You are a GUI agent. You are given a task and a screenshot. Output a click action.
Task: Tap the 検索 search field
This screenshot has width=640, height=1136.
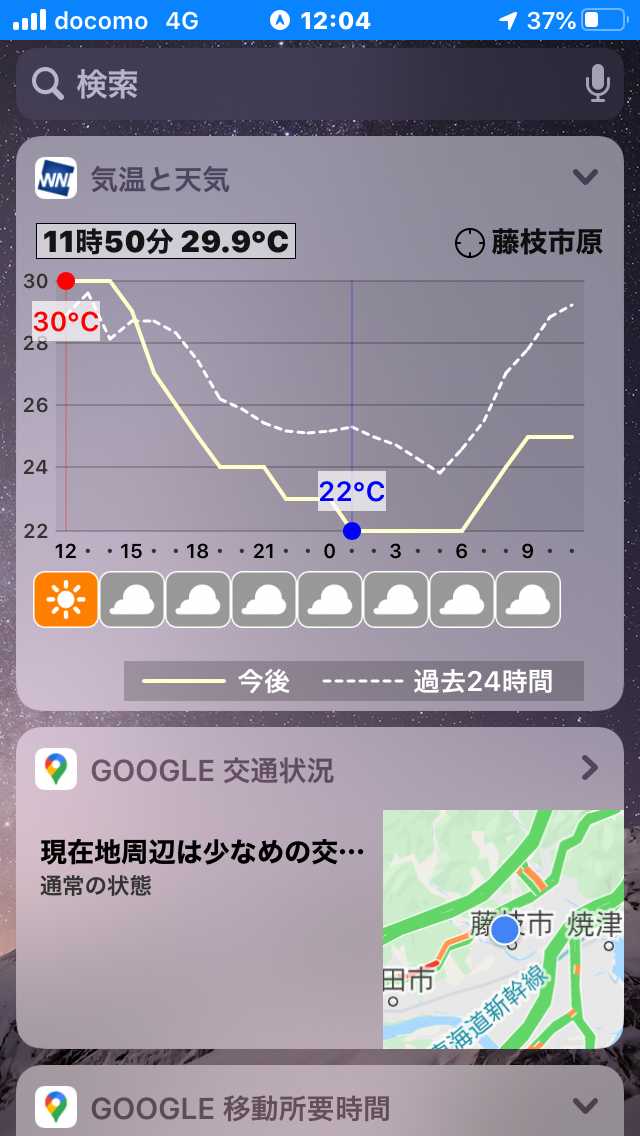click(x=320, y=84)
